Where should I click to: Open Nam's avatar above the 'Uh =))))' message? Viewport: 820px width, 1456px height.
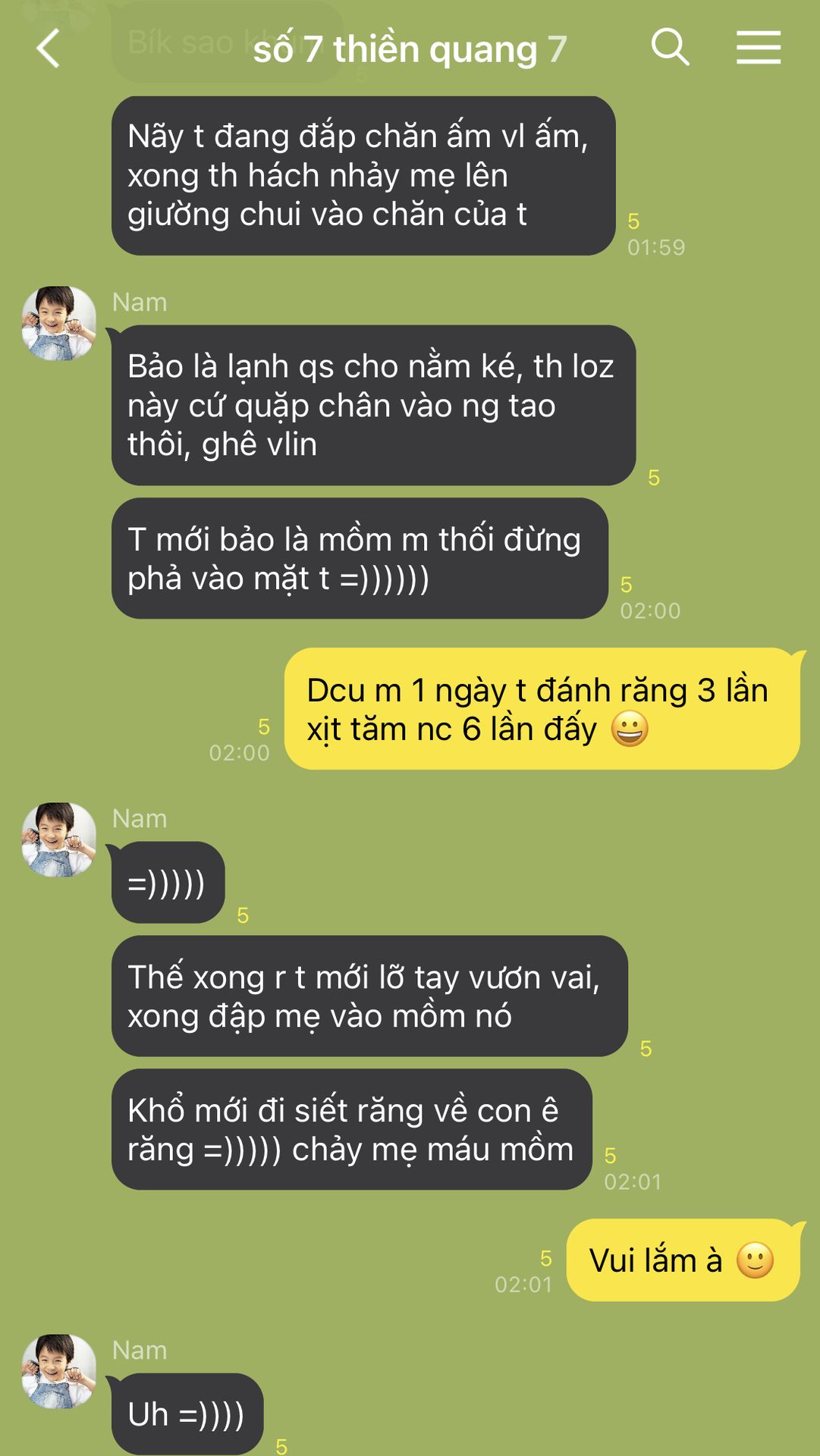coord(59,1371)
